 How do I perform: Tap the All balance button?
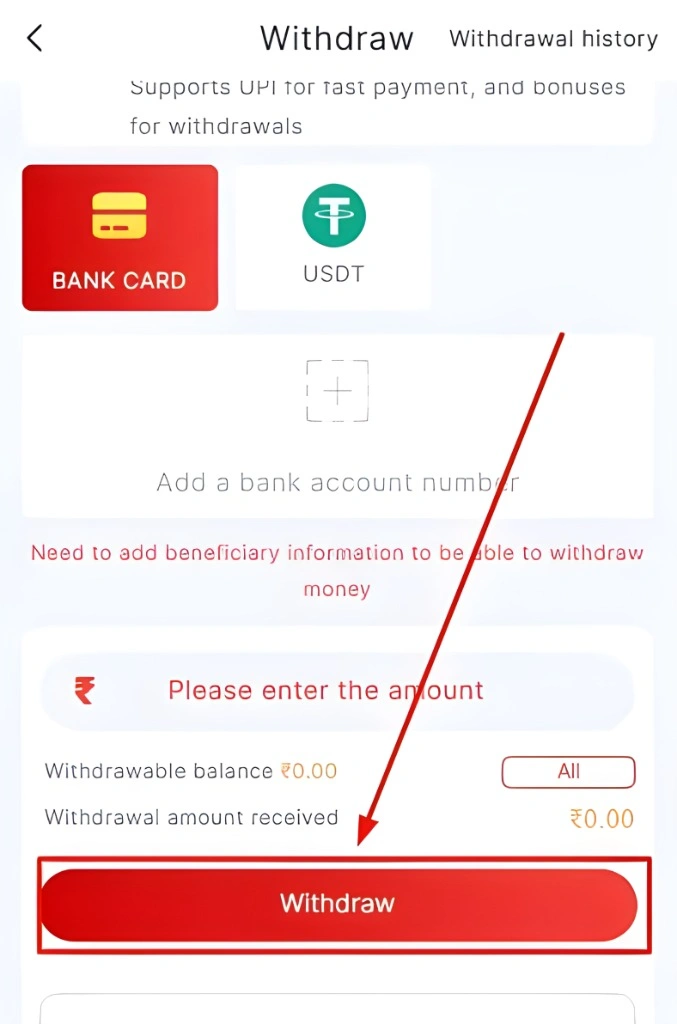coord(568,771)
